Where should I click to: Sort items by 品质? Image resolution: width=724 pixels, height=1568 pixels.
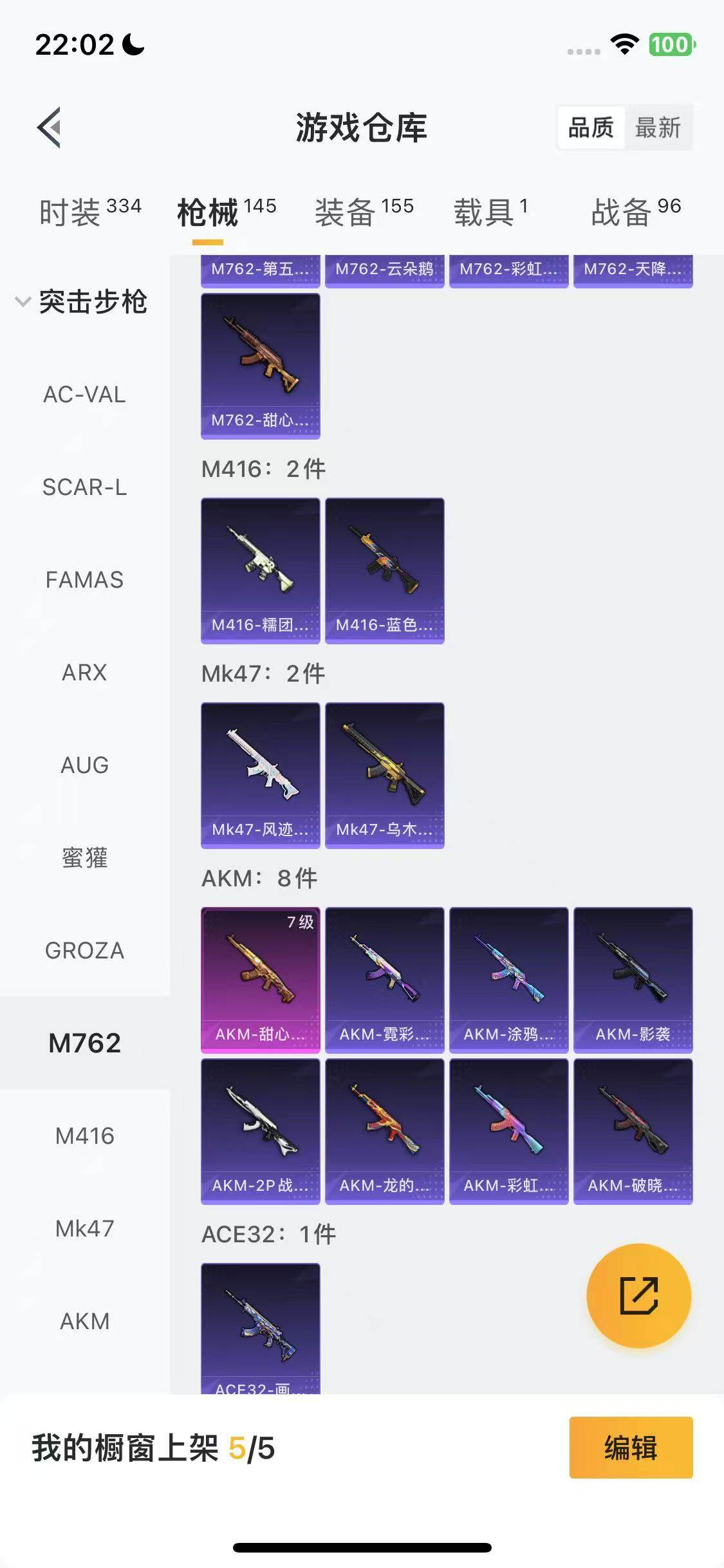coord(591,127)
